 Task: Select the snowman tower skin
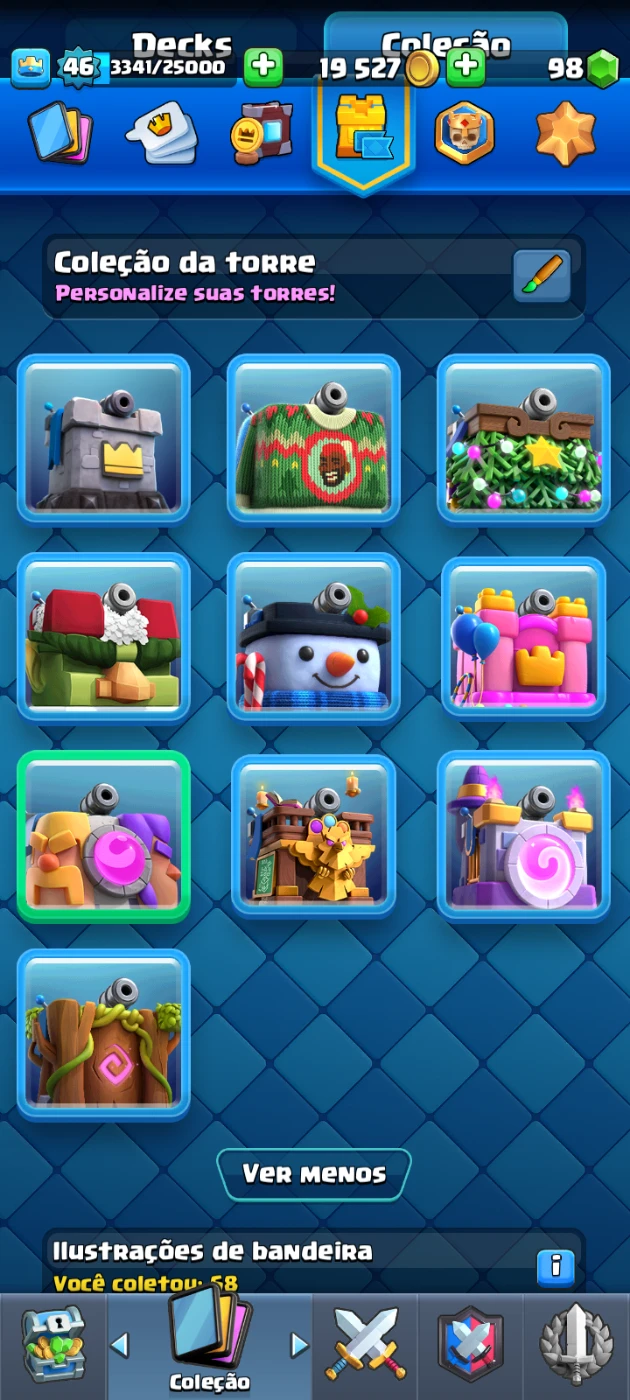[x=313, y=636]
